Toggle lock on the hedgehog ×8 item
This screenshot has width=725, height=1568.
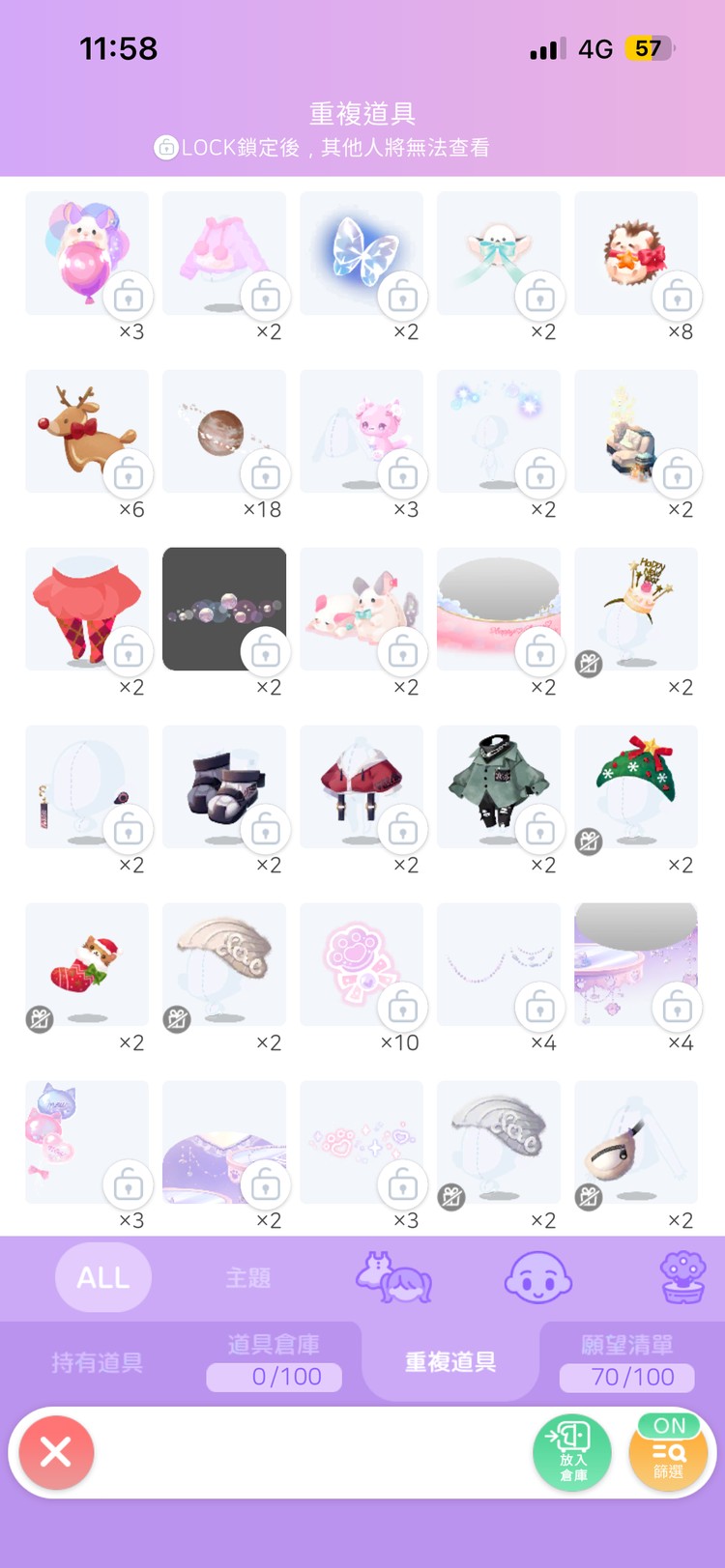click(x=677, y=297)
